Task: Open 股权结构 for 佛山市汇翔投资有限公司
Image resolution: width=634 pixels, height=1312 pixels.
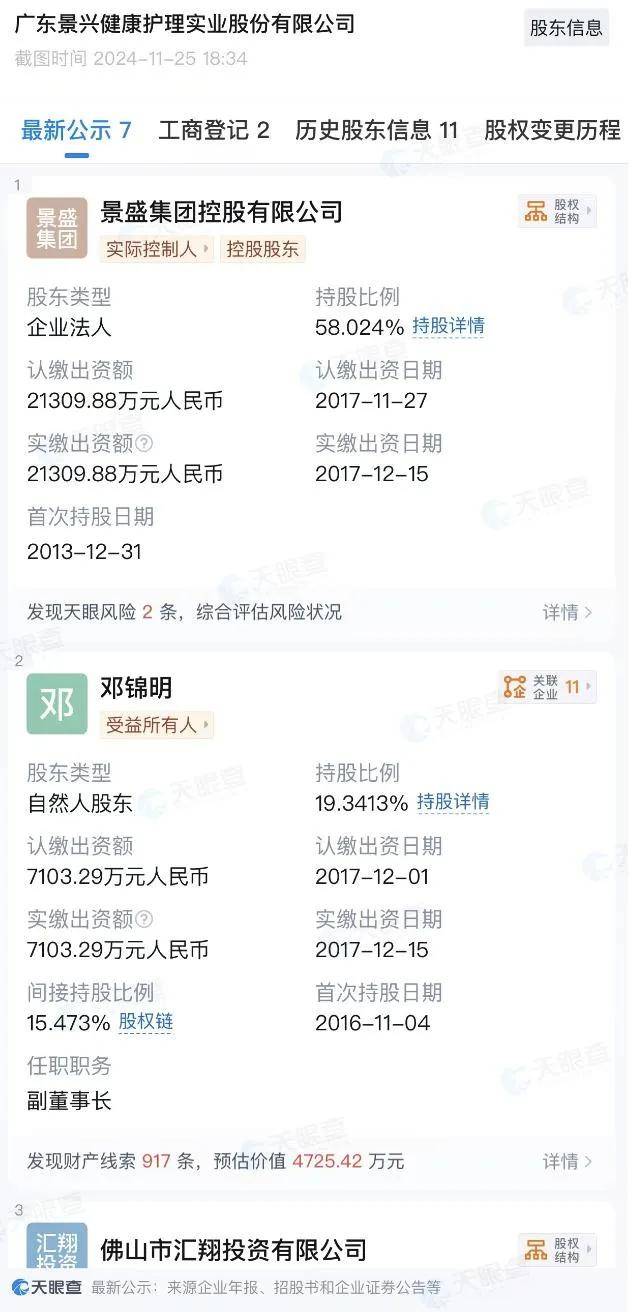Action: click(x=557, y=1250)
